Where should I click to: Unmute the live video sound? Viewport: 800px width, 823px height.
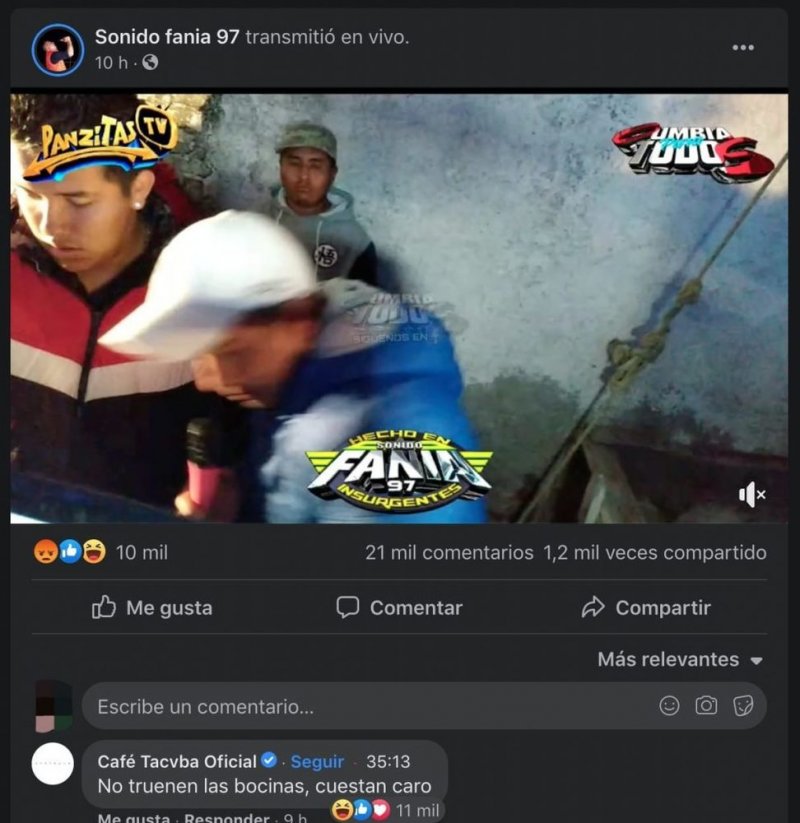click(x=751, y=493)
